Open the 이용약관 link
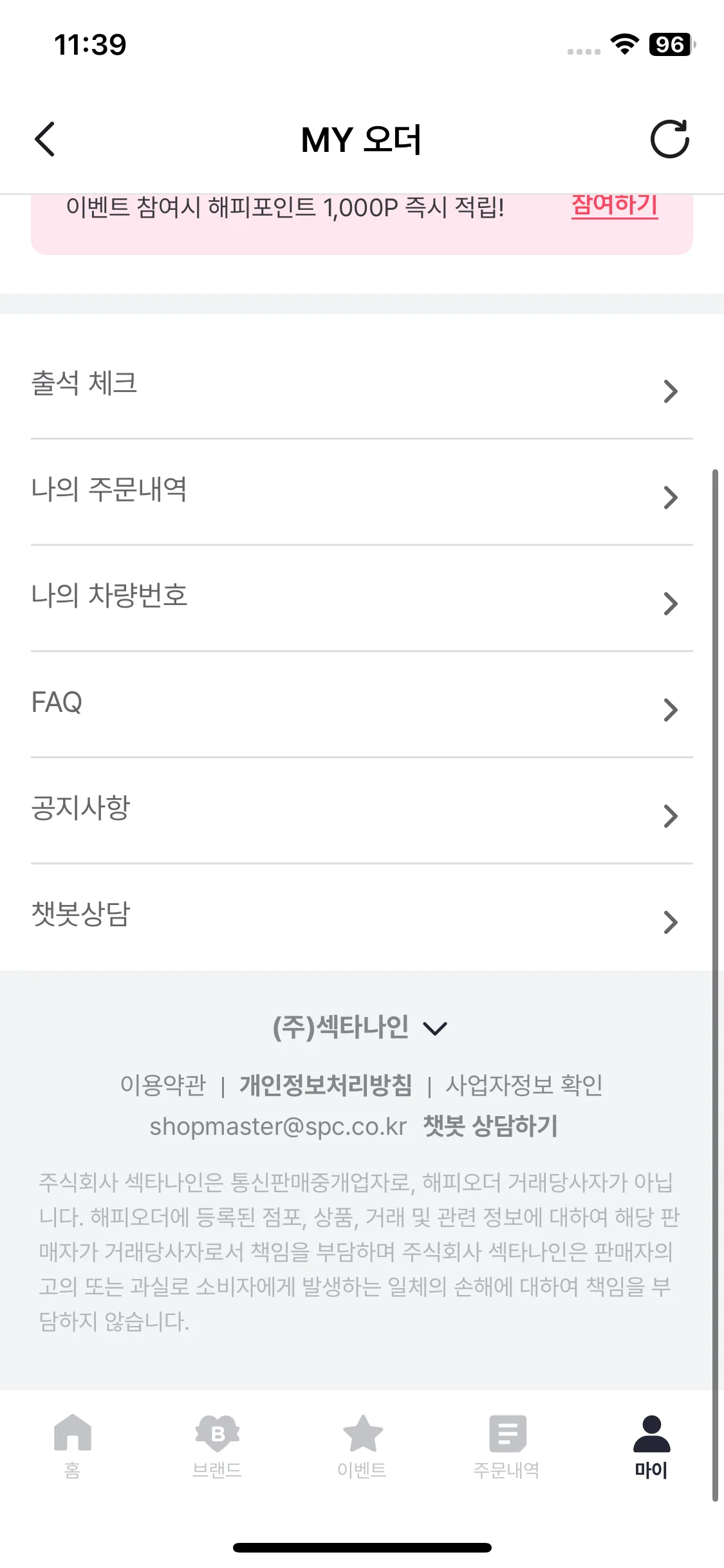This screenshot has width=724, height=1568. (x=163, y=1085)
